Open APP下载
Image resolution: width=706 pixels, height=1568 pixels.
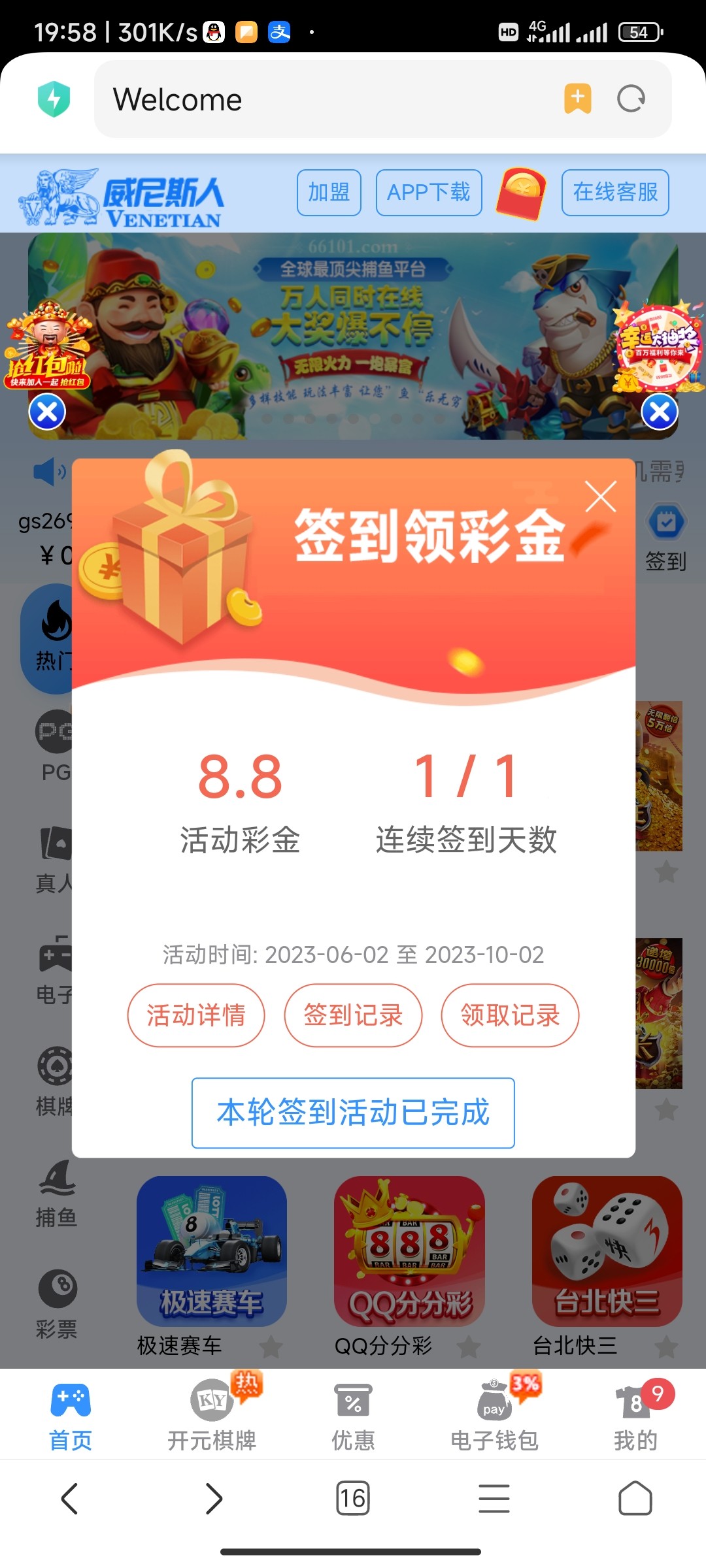[429, 193]
